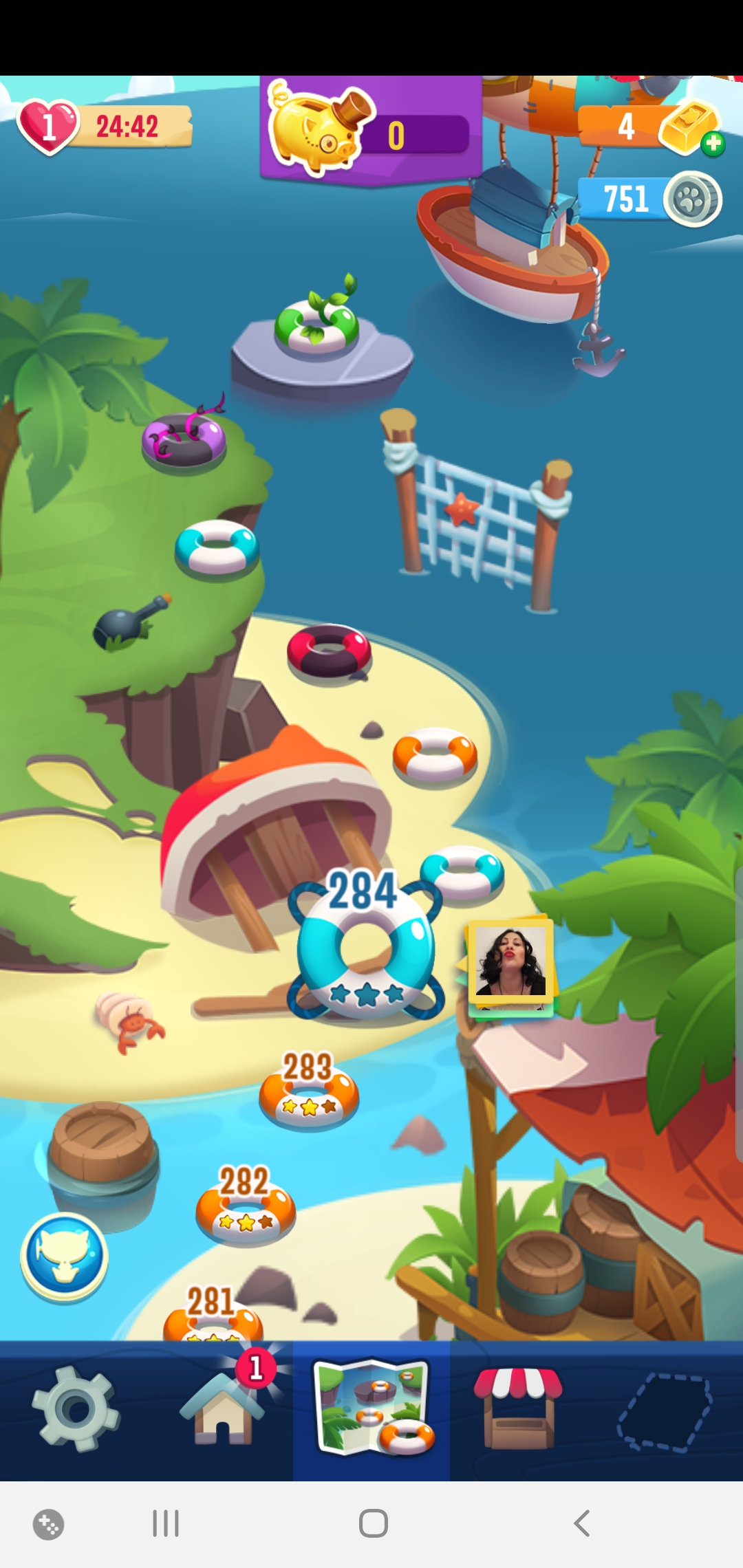The height and width of the screenshot is (1568, 743).
Task: Open the paw coins balance
Action: [649, 199]
